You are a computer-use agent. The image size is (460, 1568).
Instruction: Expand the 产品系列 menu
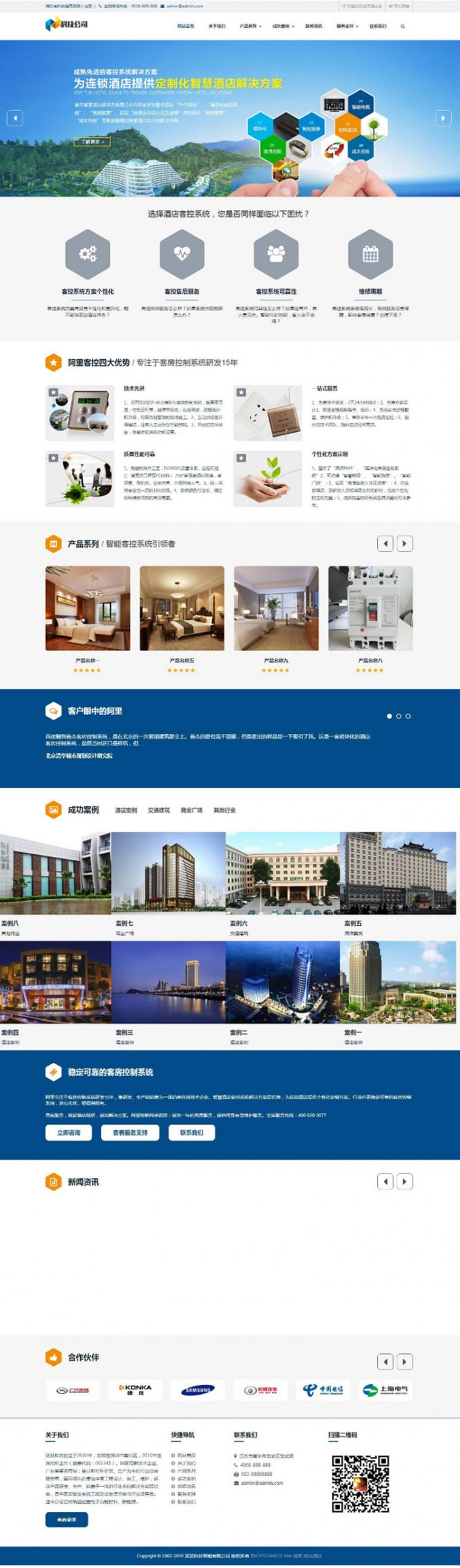[250, 26]
